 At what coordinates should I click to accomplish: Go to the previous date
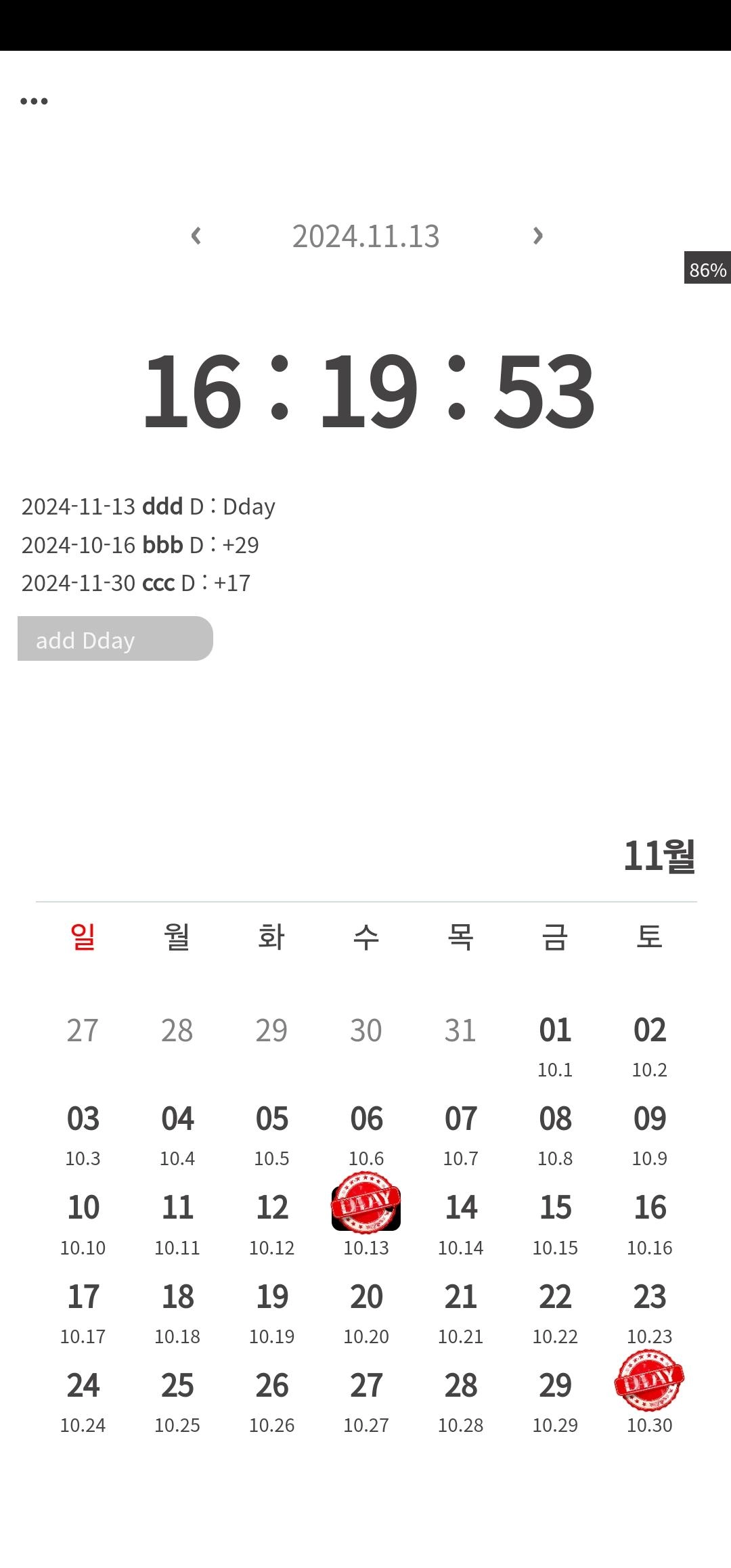tap(196, 236)
